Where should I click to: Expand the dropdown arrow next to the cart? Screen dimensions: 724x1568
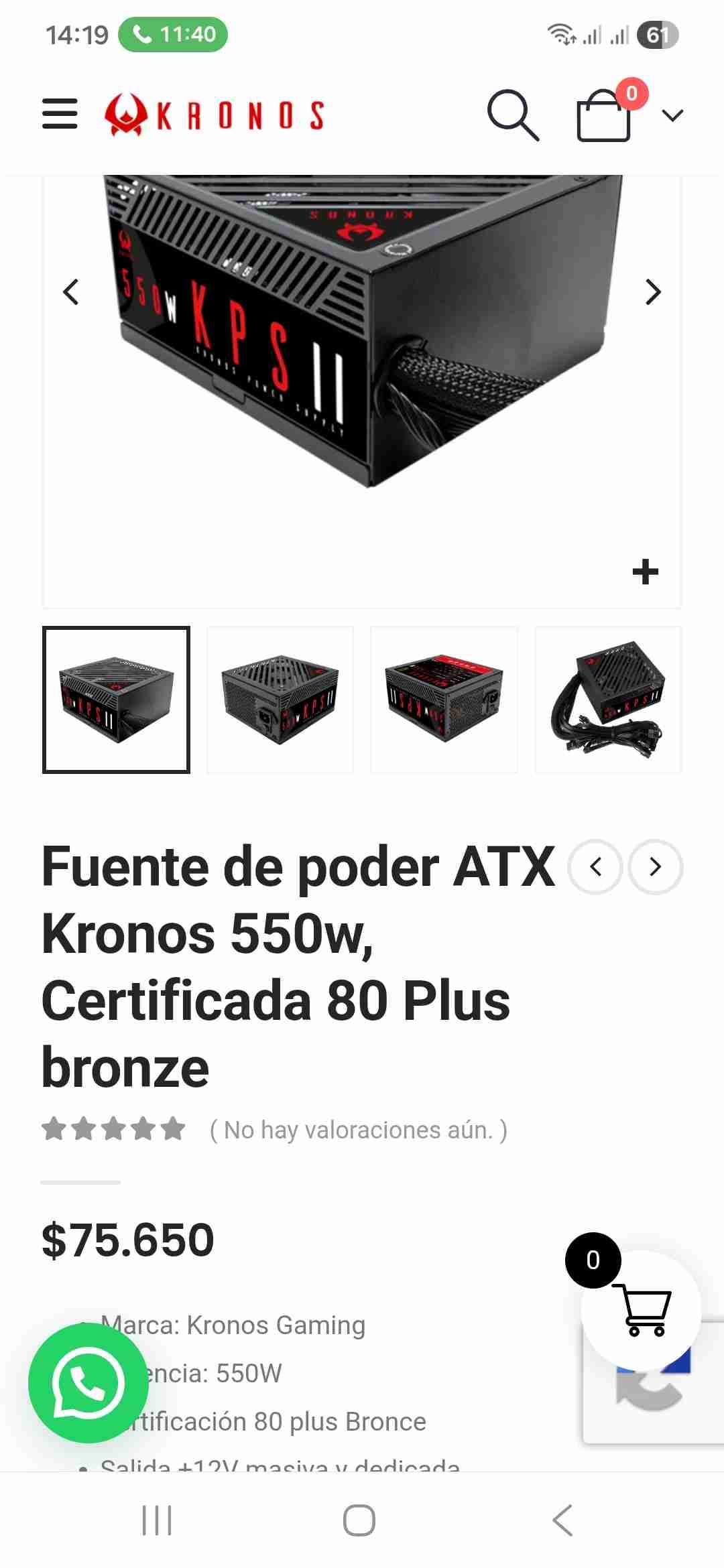point(670,115)
